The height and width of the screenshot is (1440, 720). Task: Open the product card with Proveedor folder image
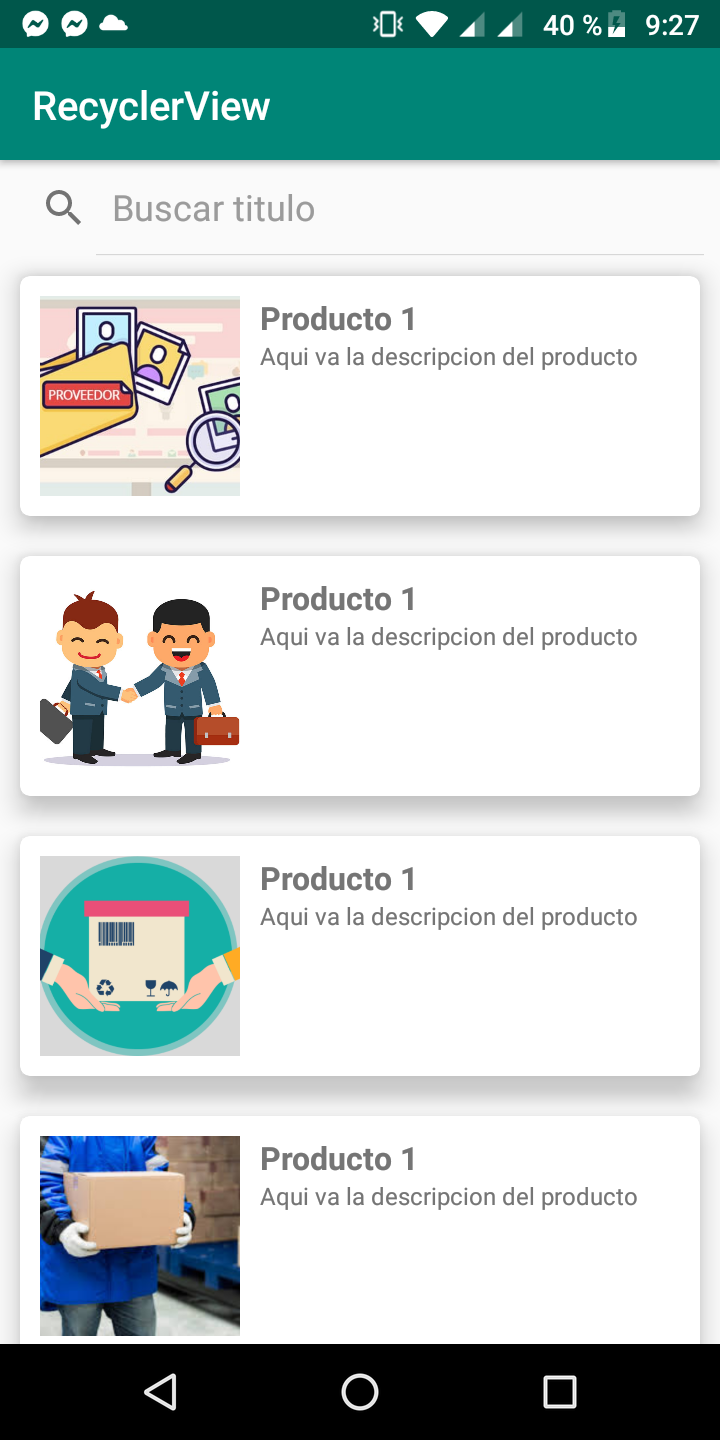[x=360, y=396]
